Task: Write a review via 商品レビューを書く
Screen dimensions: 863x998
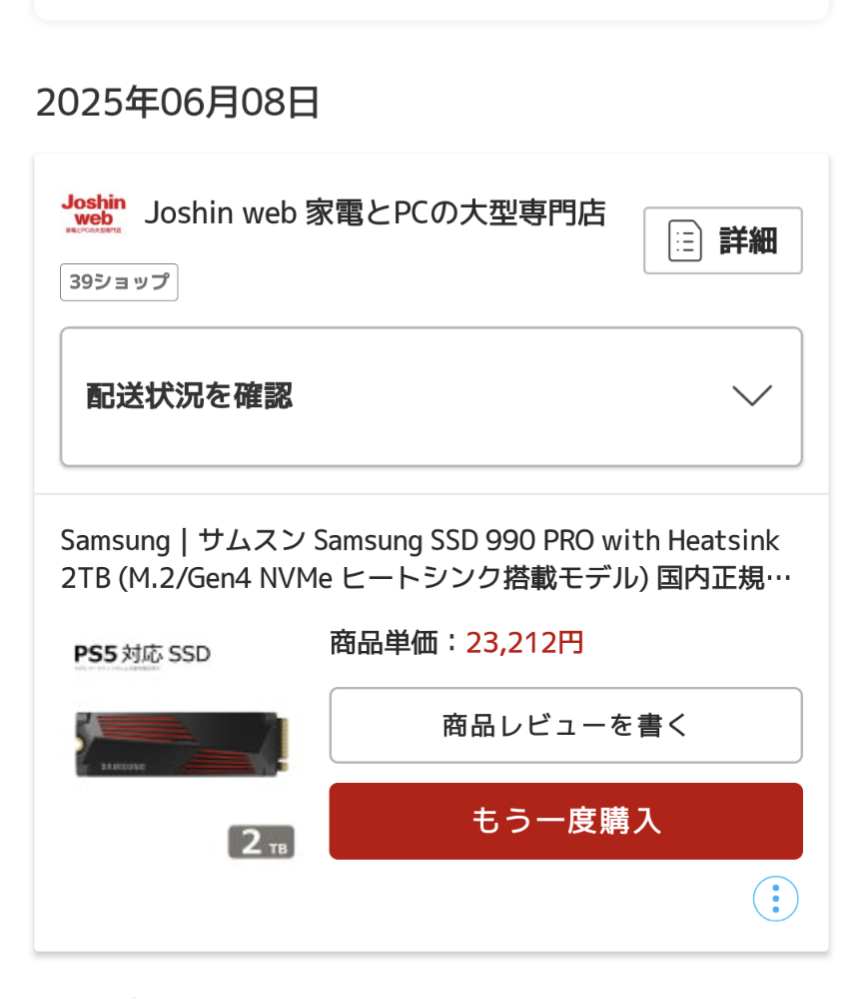Action: (565, 725)
